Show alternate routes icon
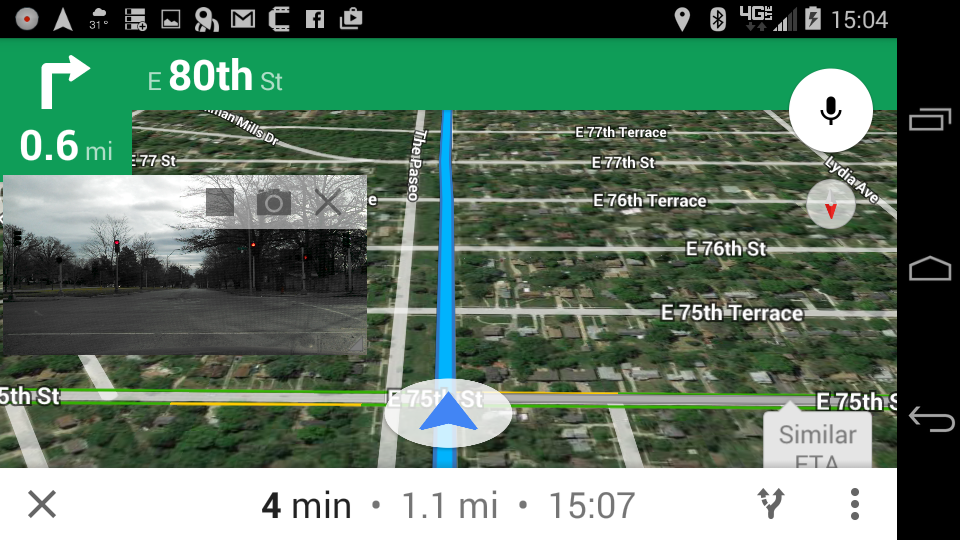 tap(771, 504)
